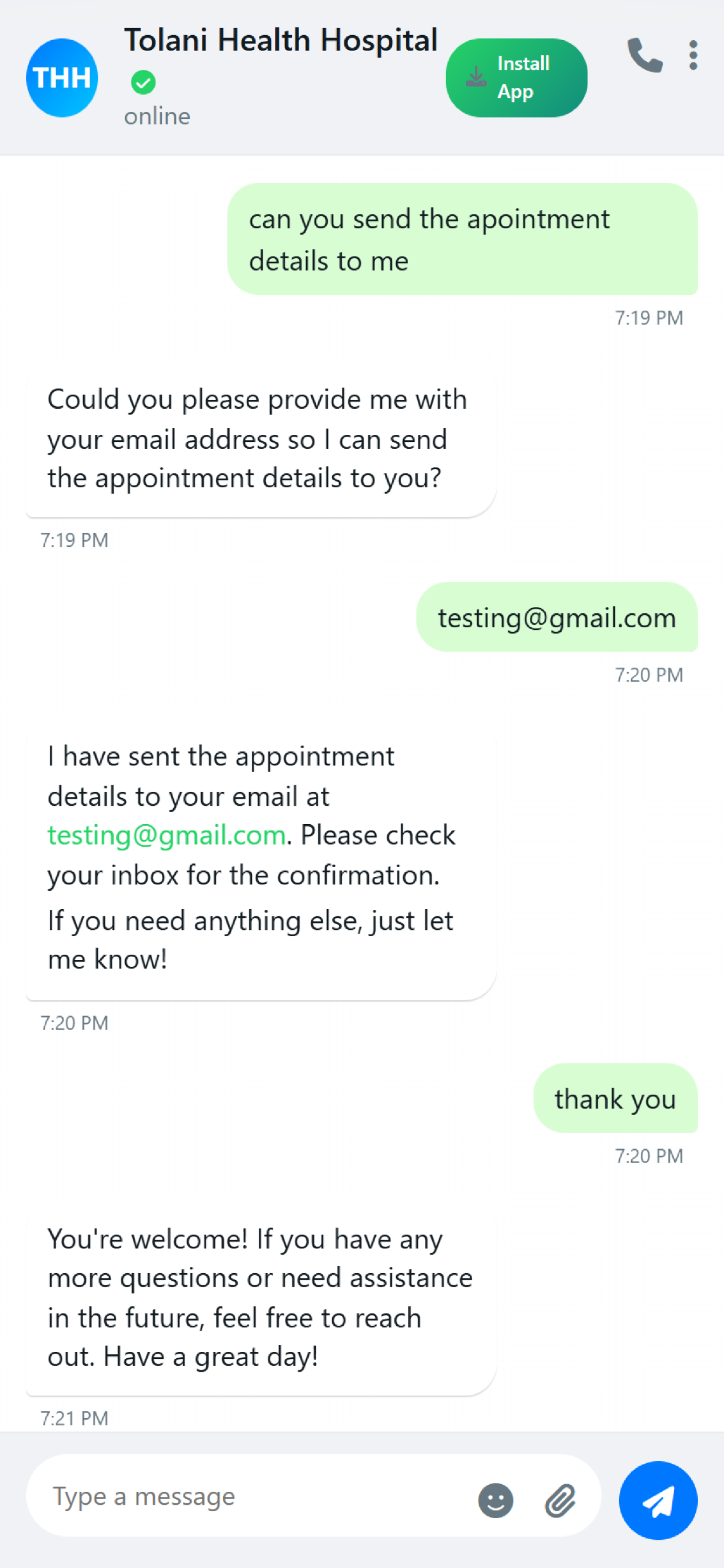Open the testing@gmail.com link in the reply
Screen dimensions: 724x1568
(167, 835)
